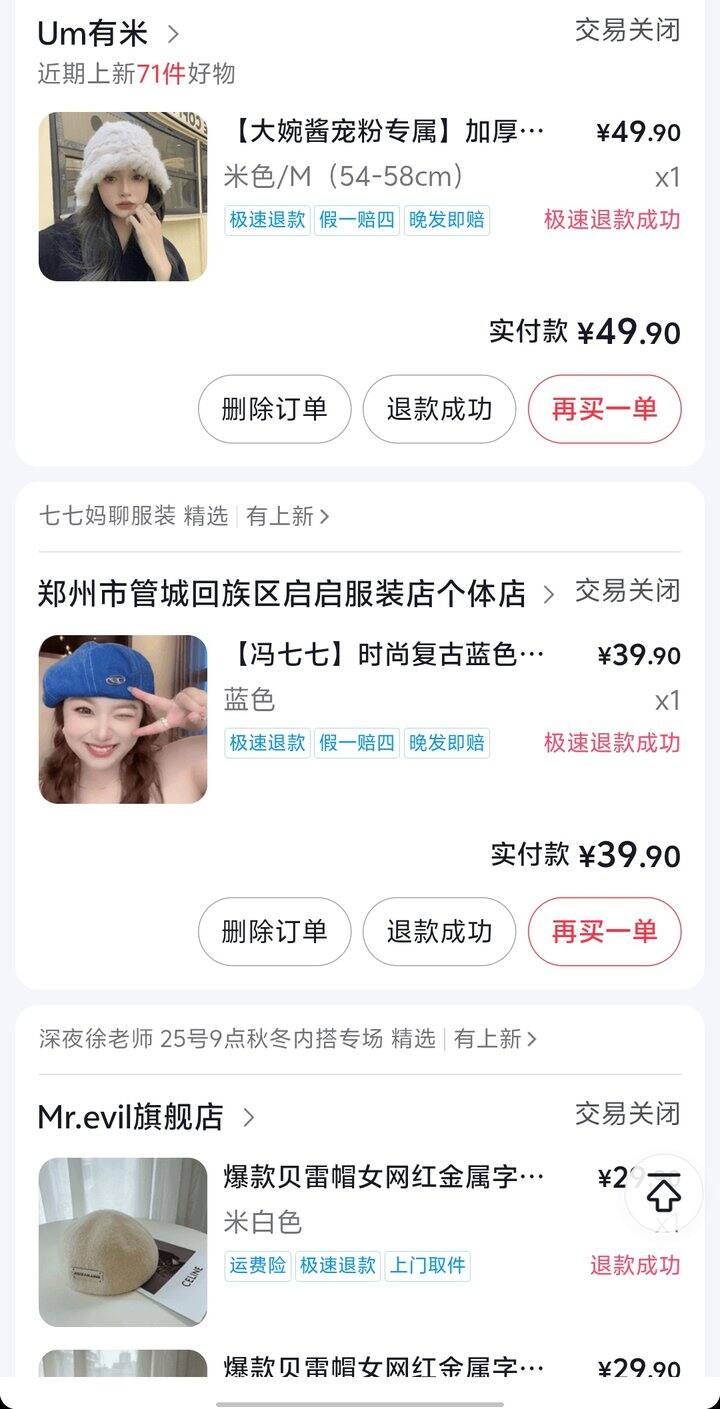View refund details for ¥49.90 order
This screenshot has height=1409, width=720.
coord(439,409)
